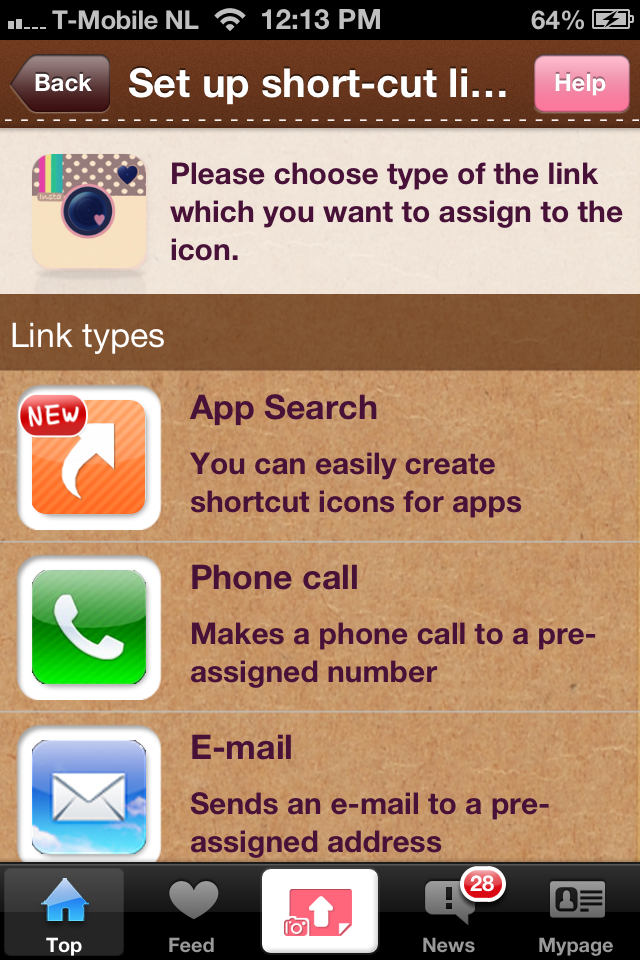Tap the center photo upload button
Image resolution: width=640 pixels, height=960 pixels.
[x=320, y=911]
